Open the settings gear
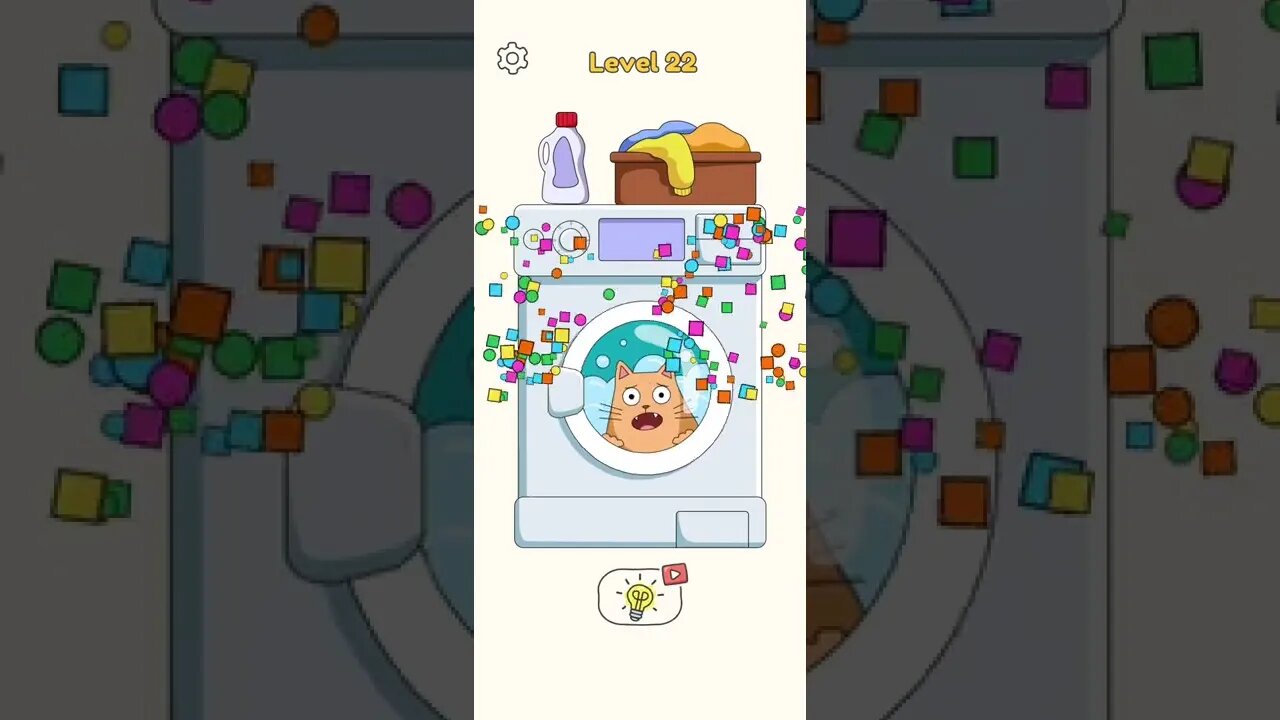1280x720 pixels. [512, 59]
